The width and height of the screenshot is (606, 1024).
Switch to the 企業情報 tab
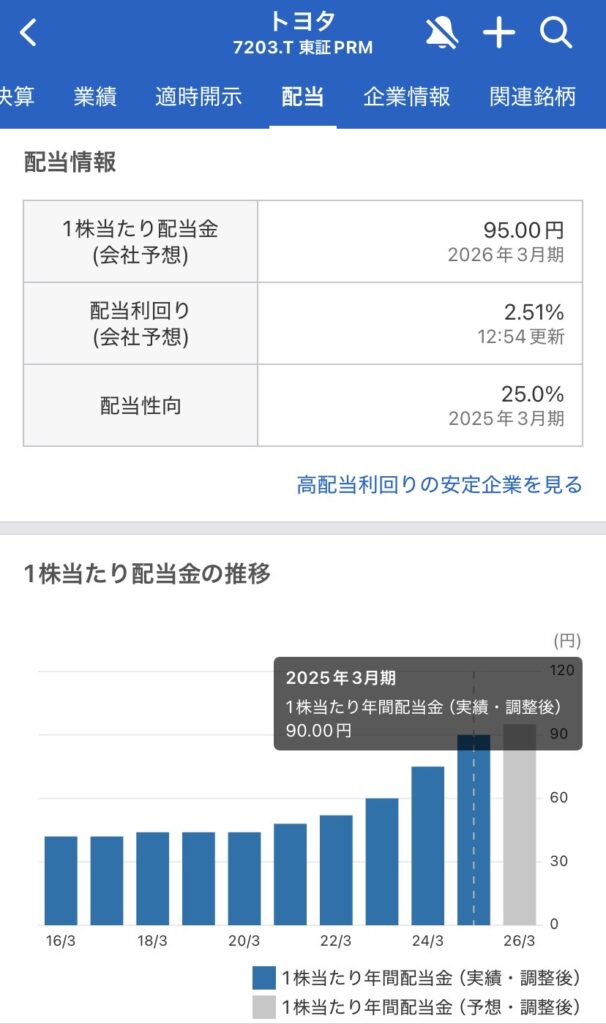coord(406,97)
